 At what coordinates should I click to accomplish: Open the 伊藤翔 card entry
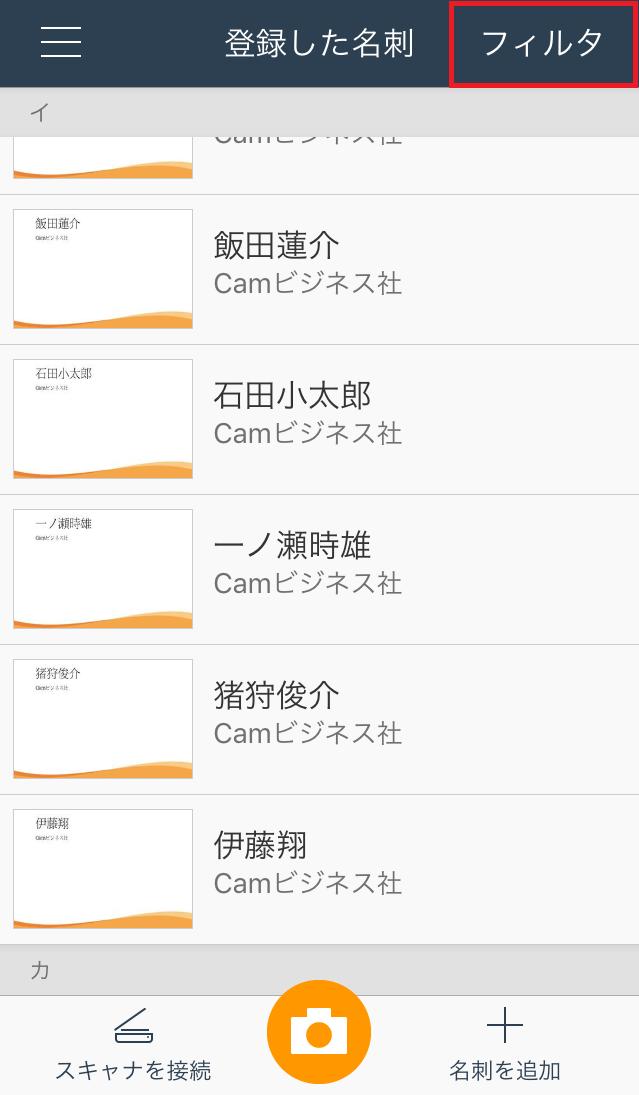(x=319, y=870)
